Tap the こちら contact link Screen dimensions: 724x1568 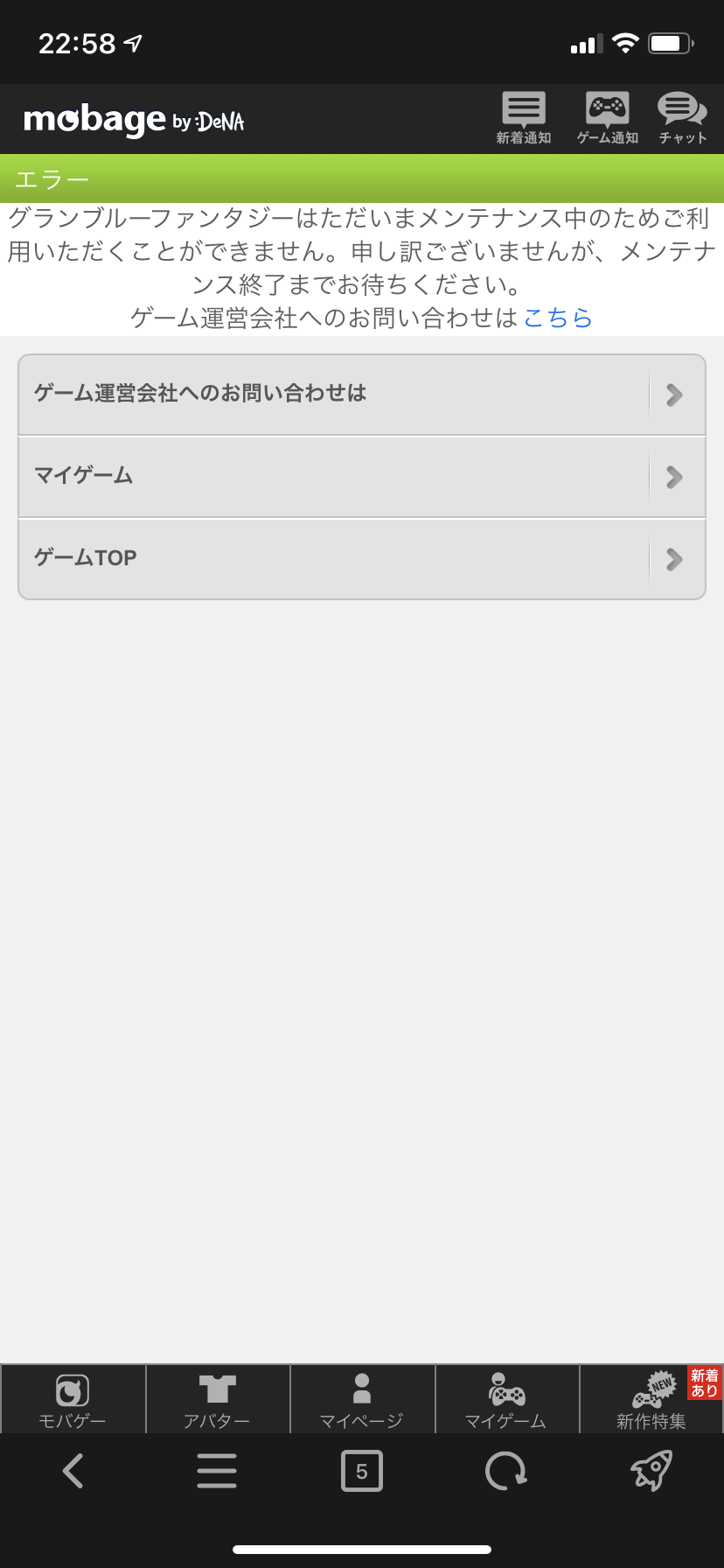(x=558, y=318)
